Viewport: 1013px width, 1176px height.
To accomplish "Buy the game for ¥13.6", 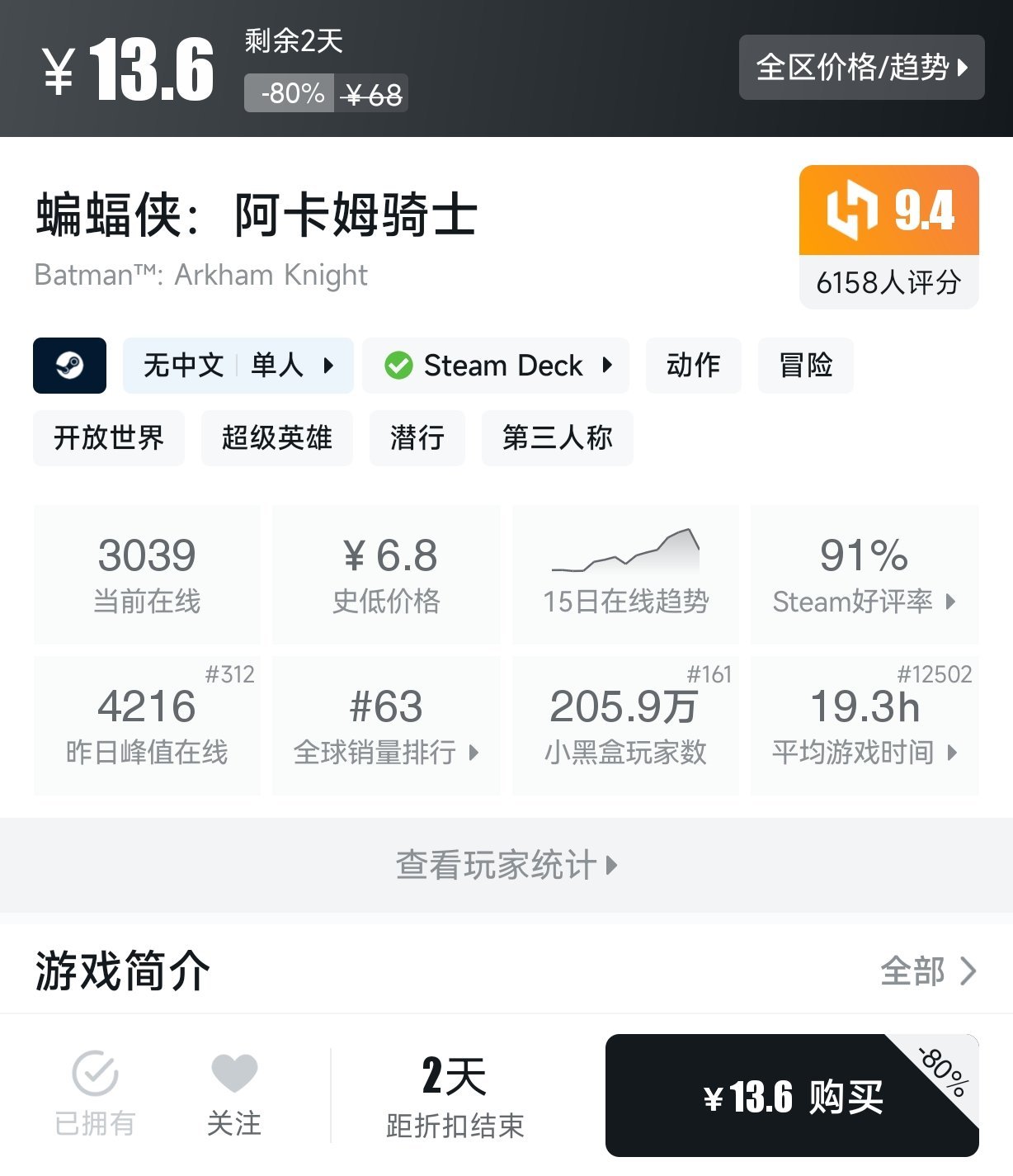I will pyautogui.click(x=791, y=1096).
